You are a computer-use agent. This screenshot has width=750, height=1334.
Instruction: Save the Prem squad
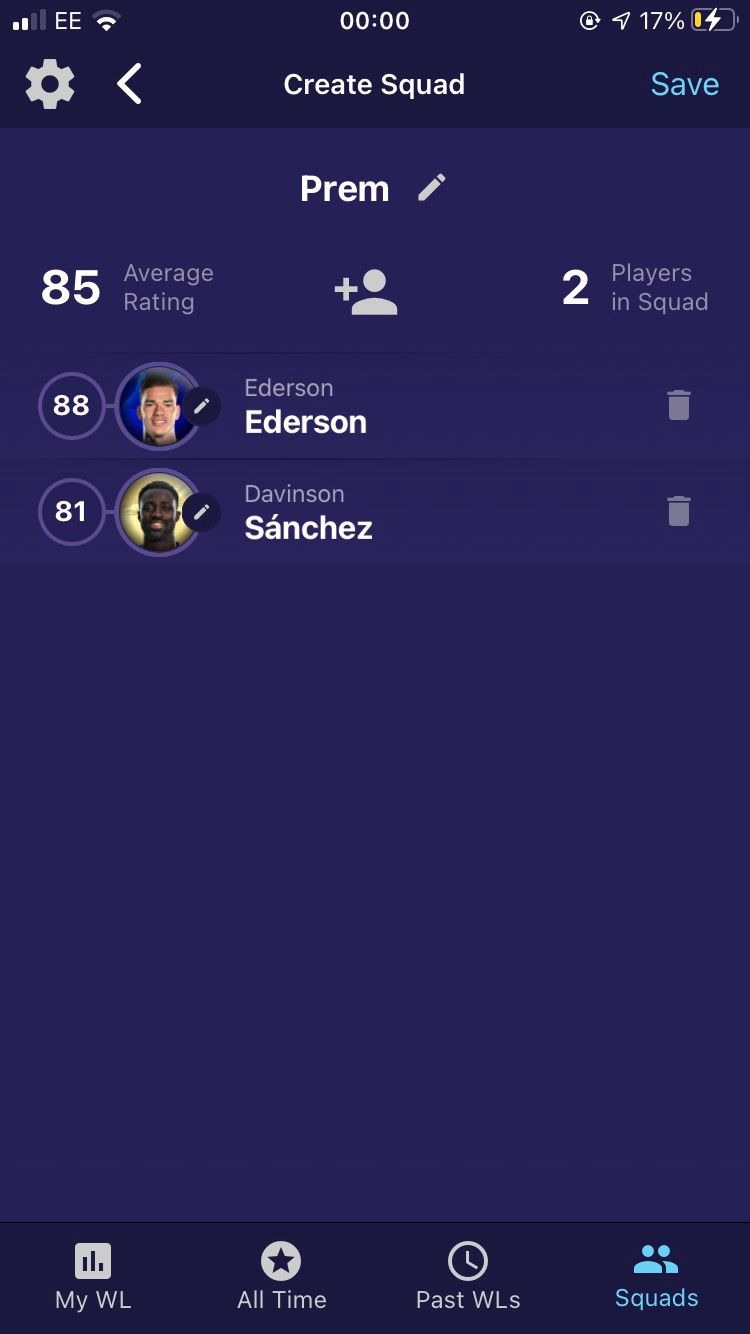pyautogui.click(x=684, y=84)
